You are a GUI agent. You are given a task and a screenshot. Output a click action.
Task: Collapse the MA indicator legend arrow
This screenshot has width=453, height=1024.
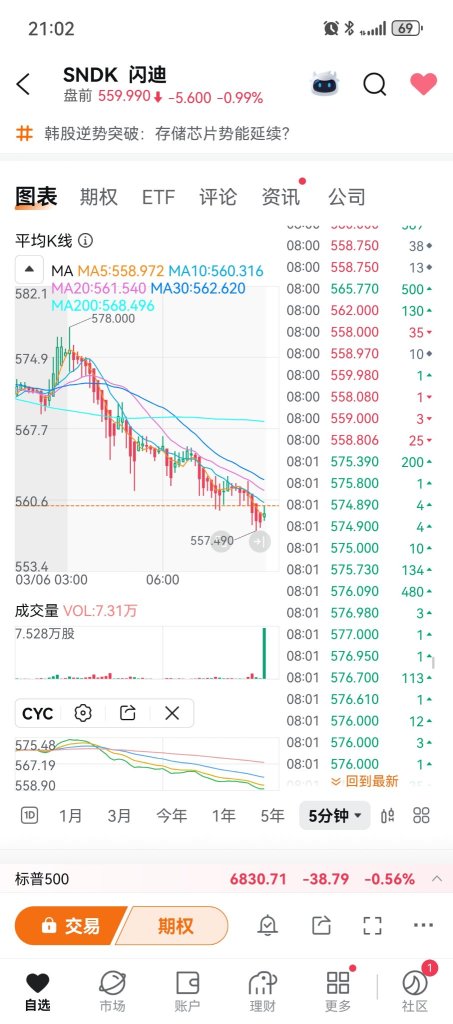click(29, 270)
